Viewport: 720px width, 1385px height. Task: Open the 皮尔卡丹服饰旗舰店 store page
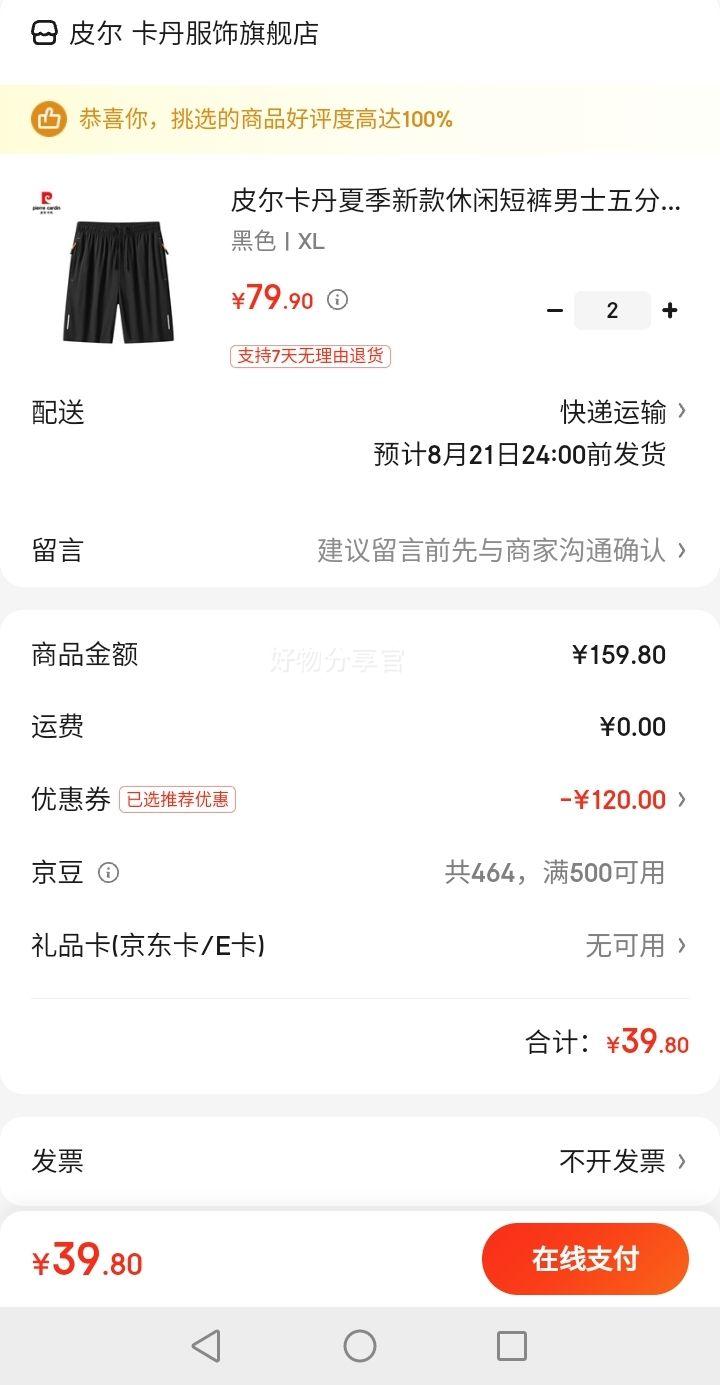click(175, 33)
